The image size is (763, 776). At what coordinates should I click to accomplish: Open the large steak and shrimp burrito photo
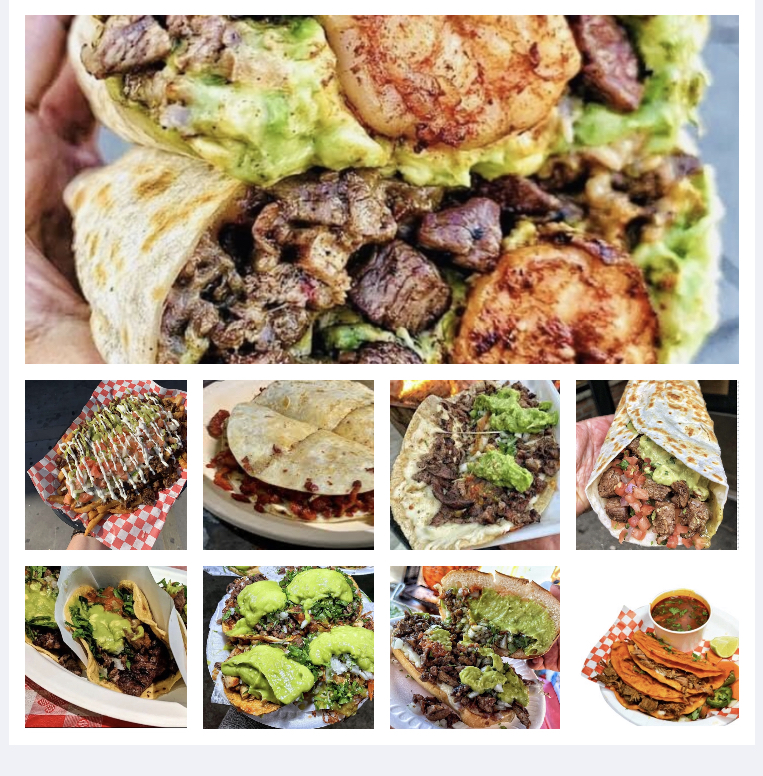coord(381,189)
